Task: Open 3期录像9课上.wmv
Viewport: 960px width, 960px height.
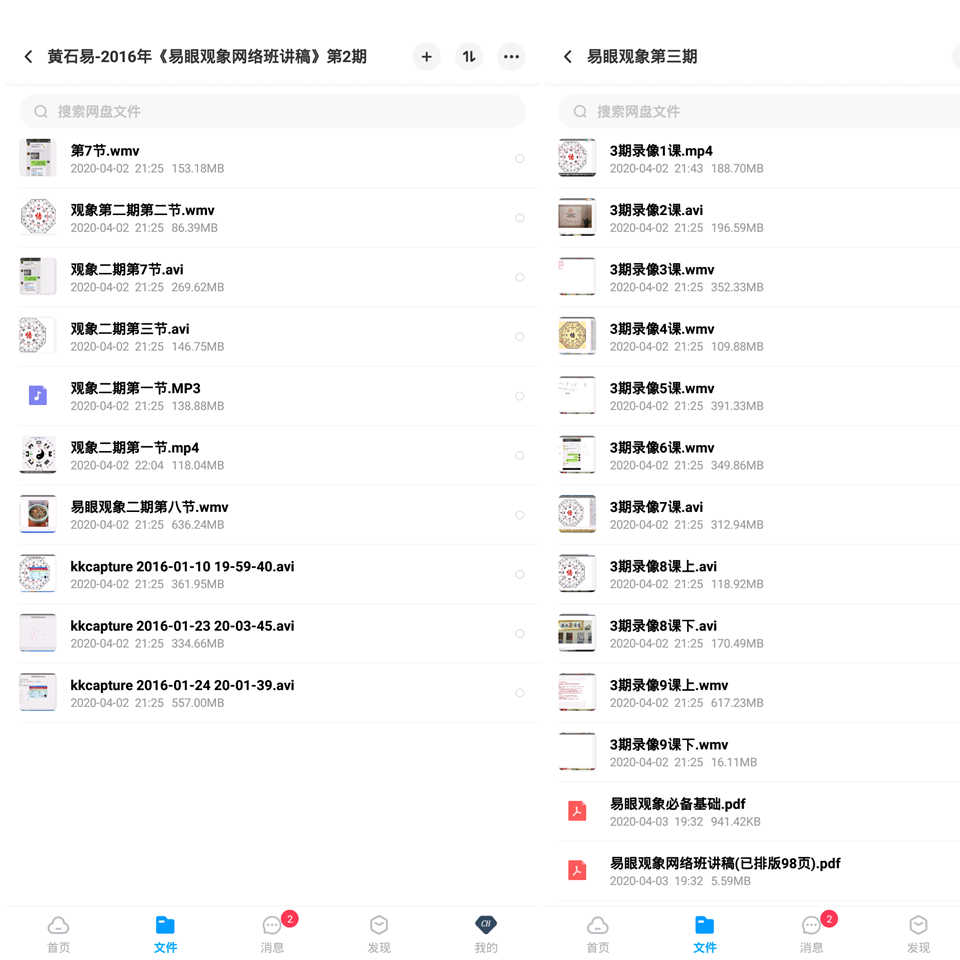Action: 758,693
